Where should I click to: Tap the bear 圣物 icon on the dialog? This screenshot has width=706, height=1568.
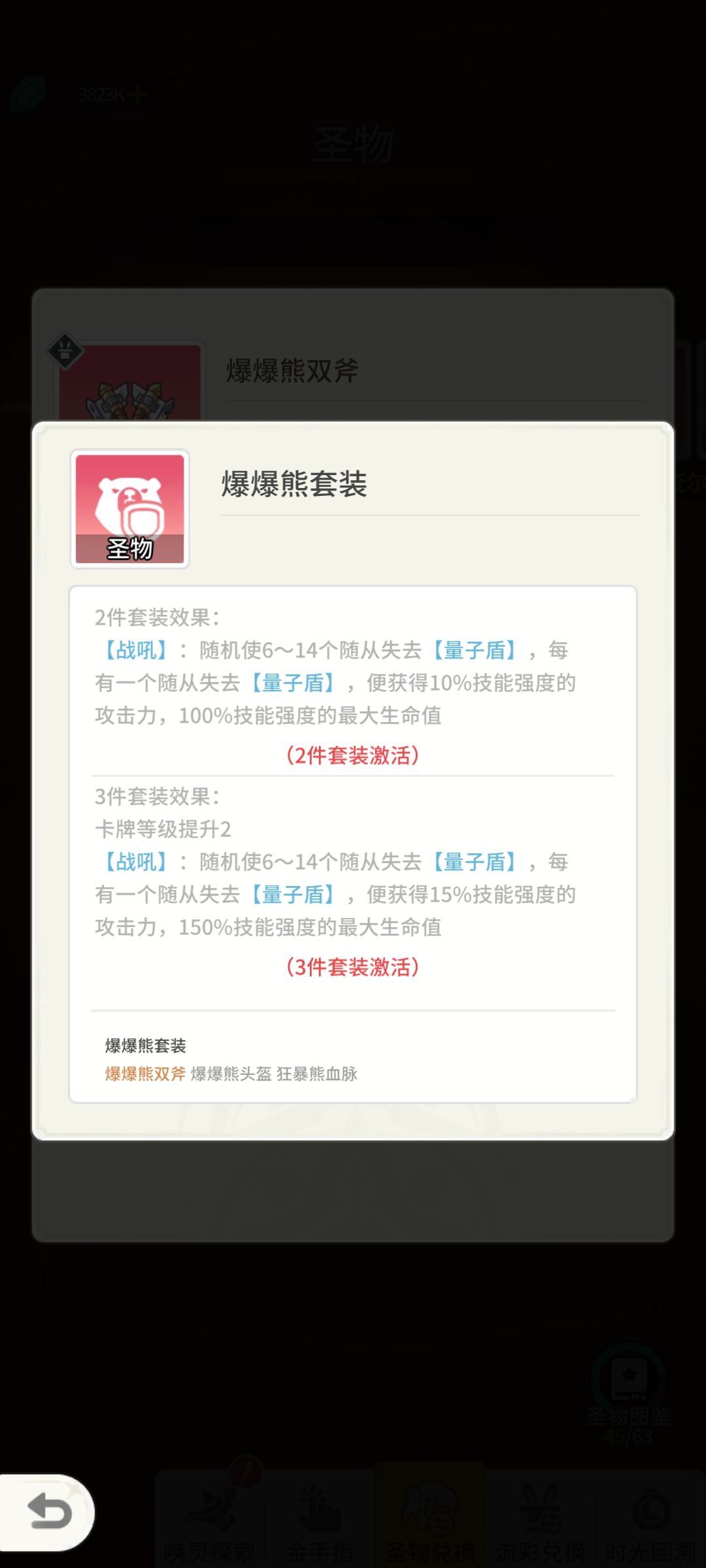point(129,508)
